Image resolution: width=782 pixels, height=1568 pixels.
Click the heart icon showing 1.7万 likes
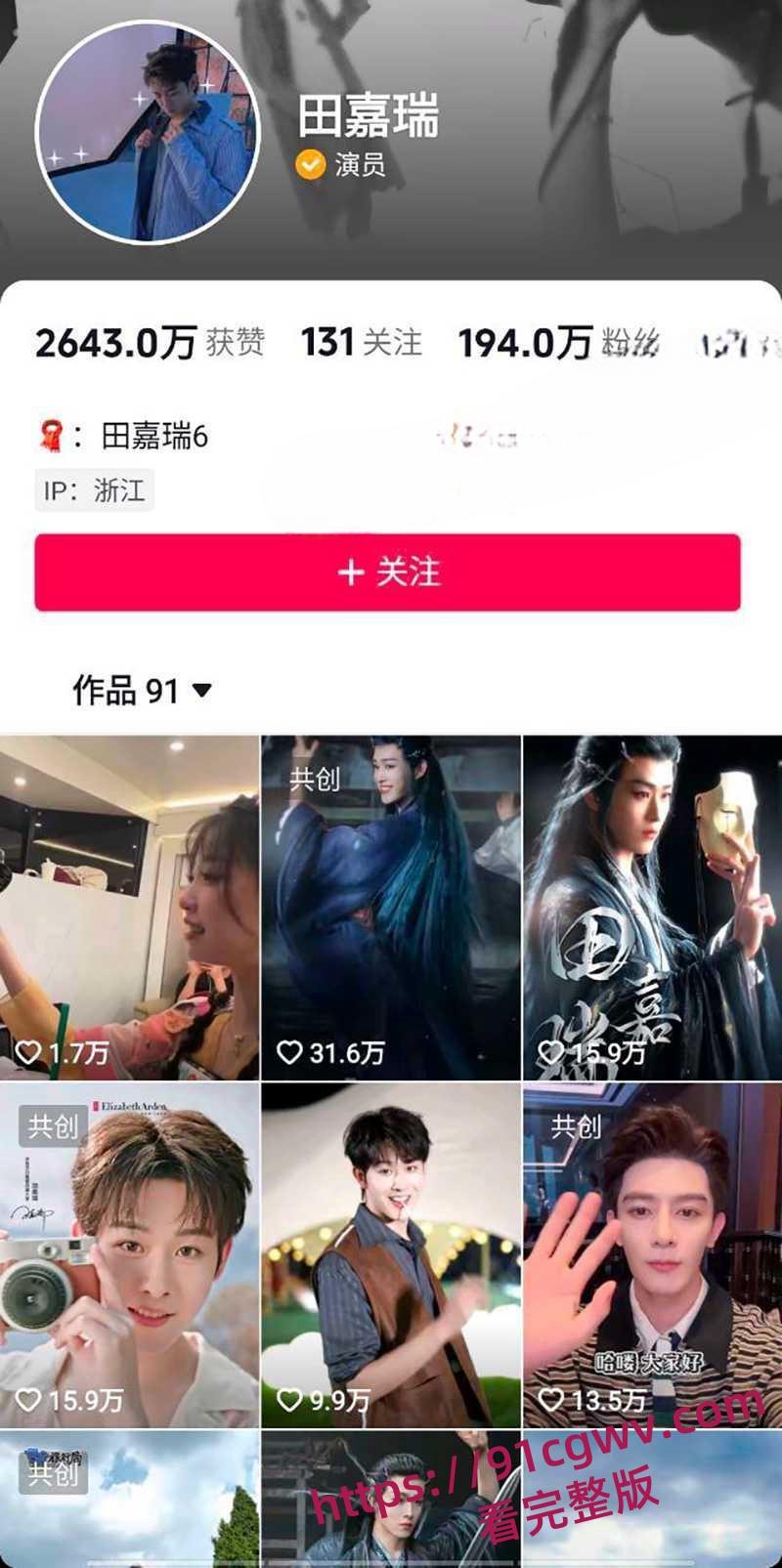click(26, 1051)
